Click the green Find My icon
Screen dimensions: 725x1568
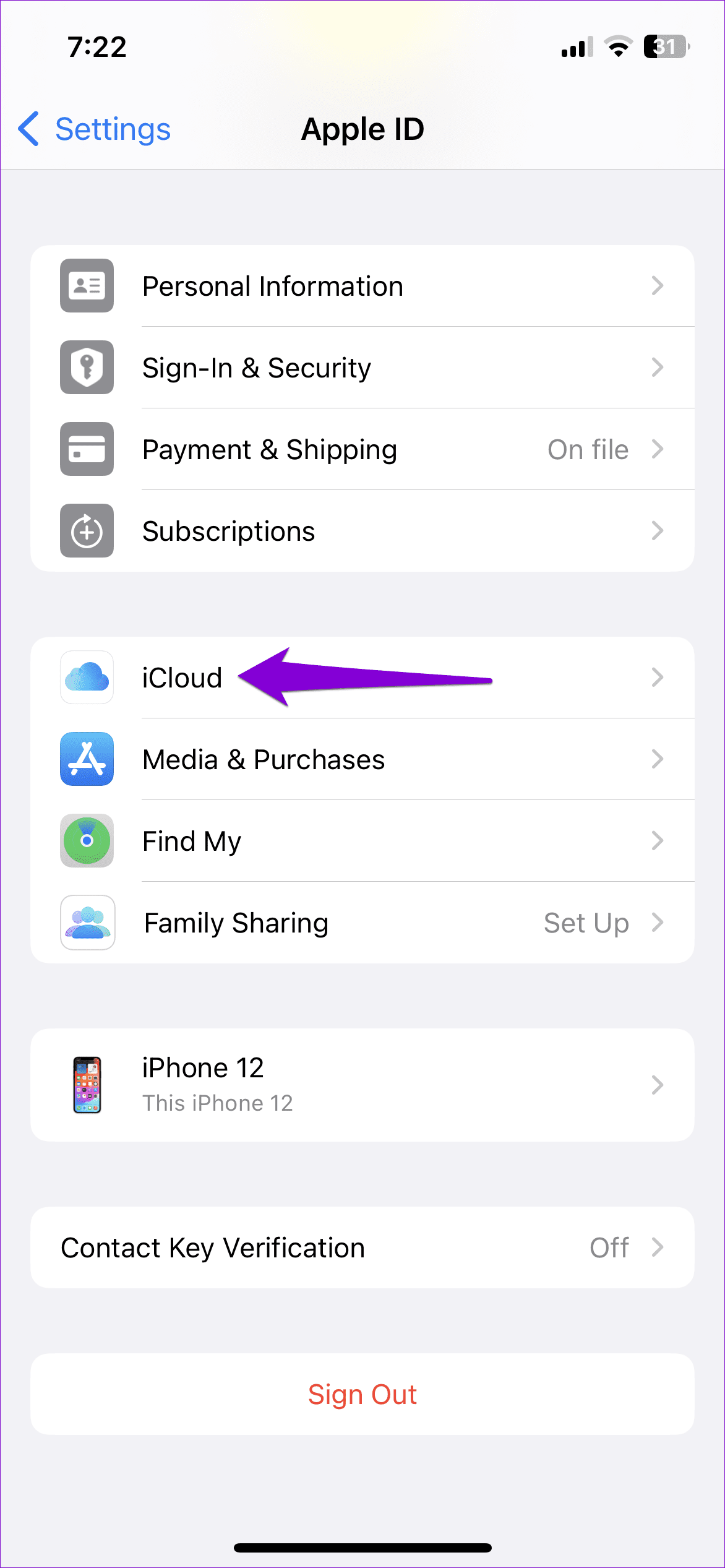pos(87,841)
